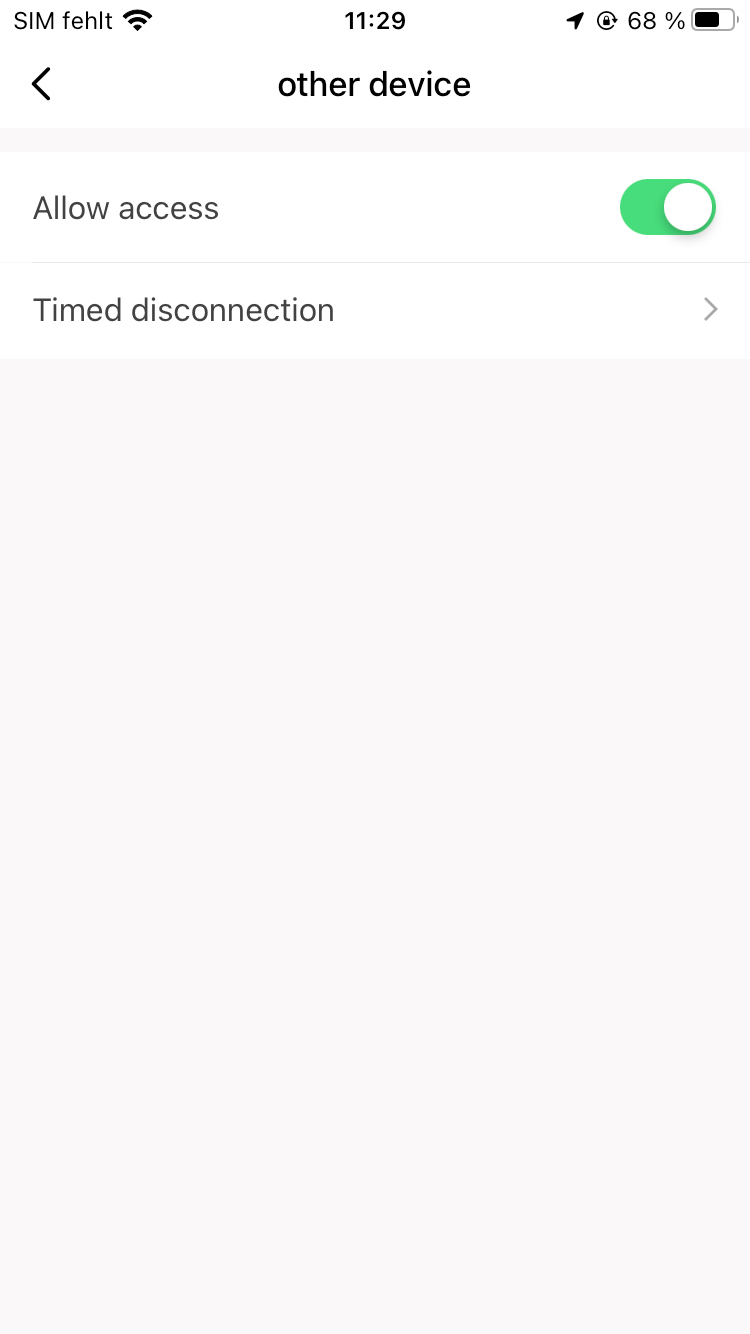Open Timed disconnection settings
This screenshot has width=750, height=1334.
375,310
